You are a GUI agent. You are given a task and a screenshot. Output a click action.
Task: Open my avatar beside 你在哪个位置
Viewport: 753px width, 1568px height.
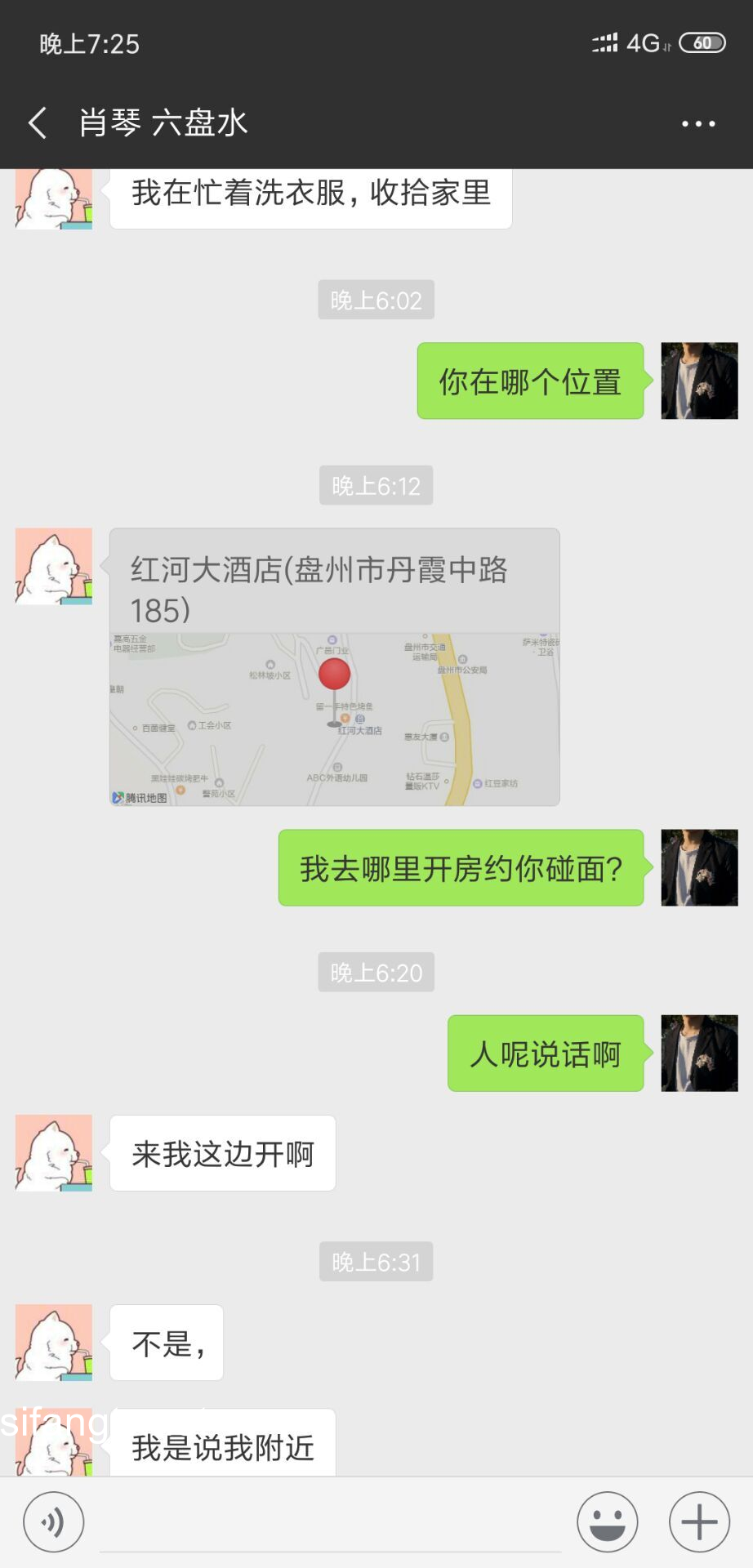(699, 381)
